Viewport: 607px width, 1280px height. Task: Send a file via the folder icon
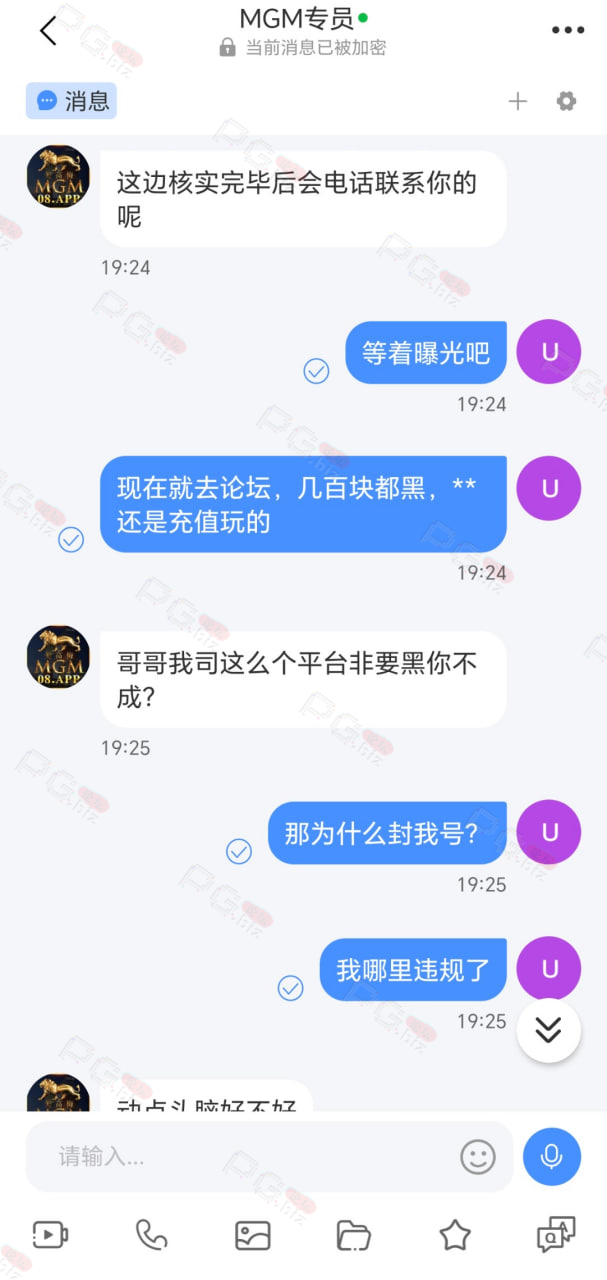[x=354, y=1236]
